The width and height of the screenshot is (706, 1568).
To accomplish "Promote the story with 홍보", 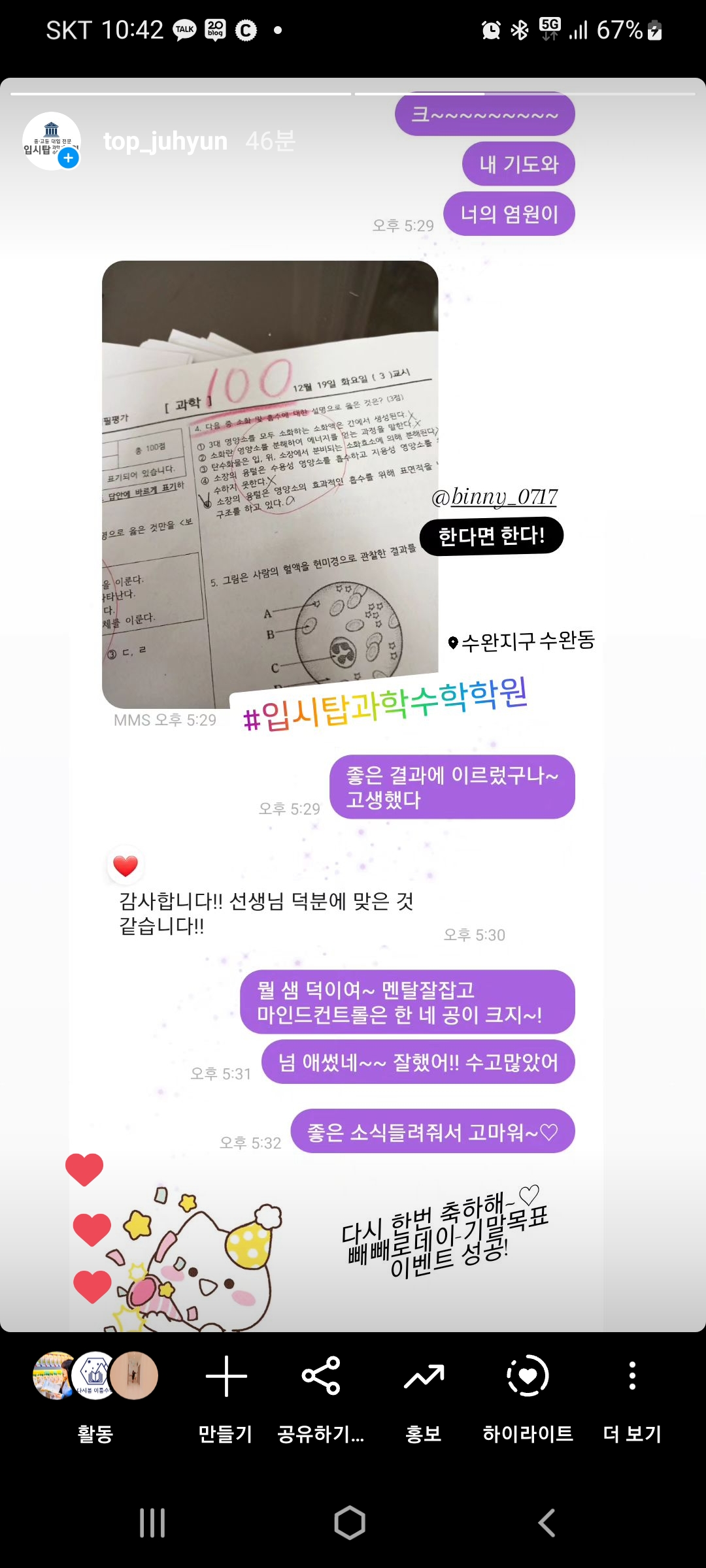I will [x=424, y=1392].
